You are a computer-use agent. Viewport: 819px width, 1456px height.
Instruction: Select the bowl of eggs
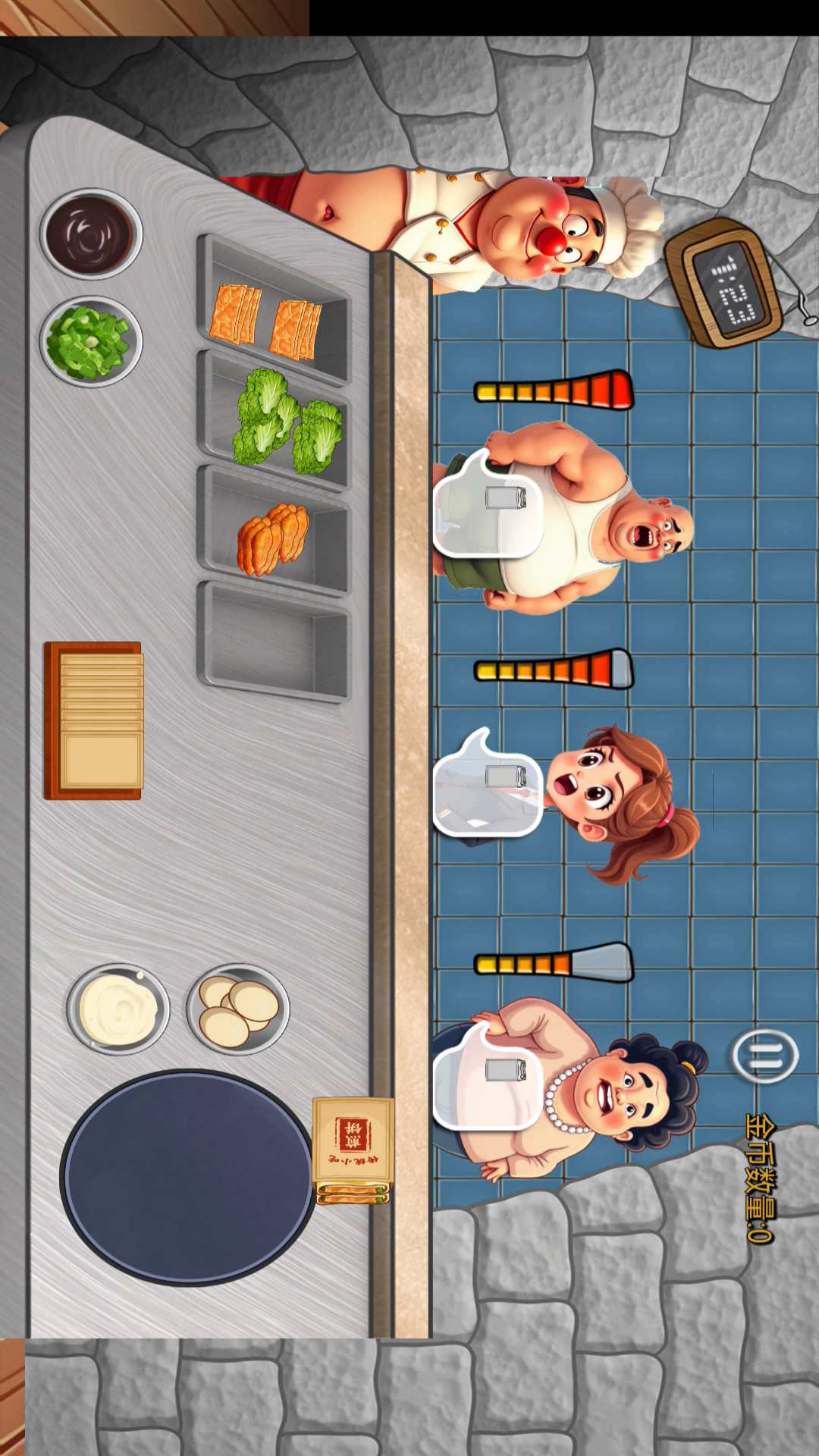238,1010
